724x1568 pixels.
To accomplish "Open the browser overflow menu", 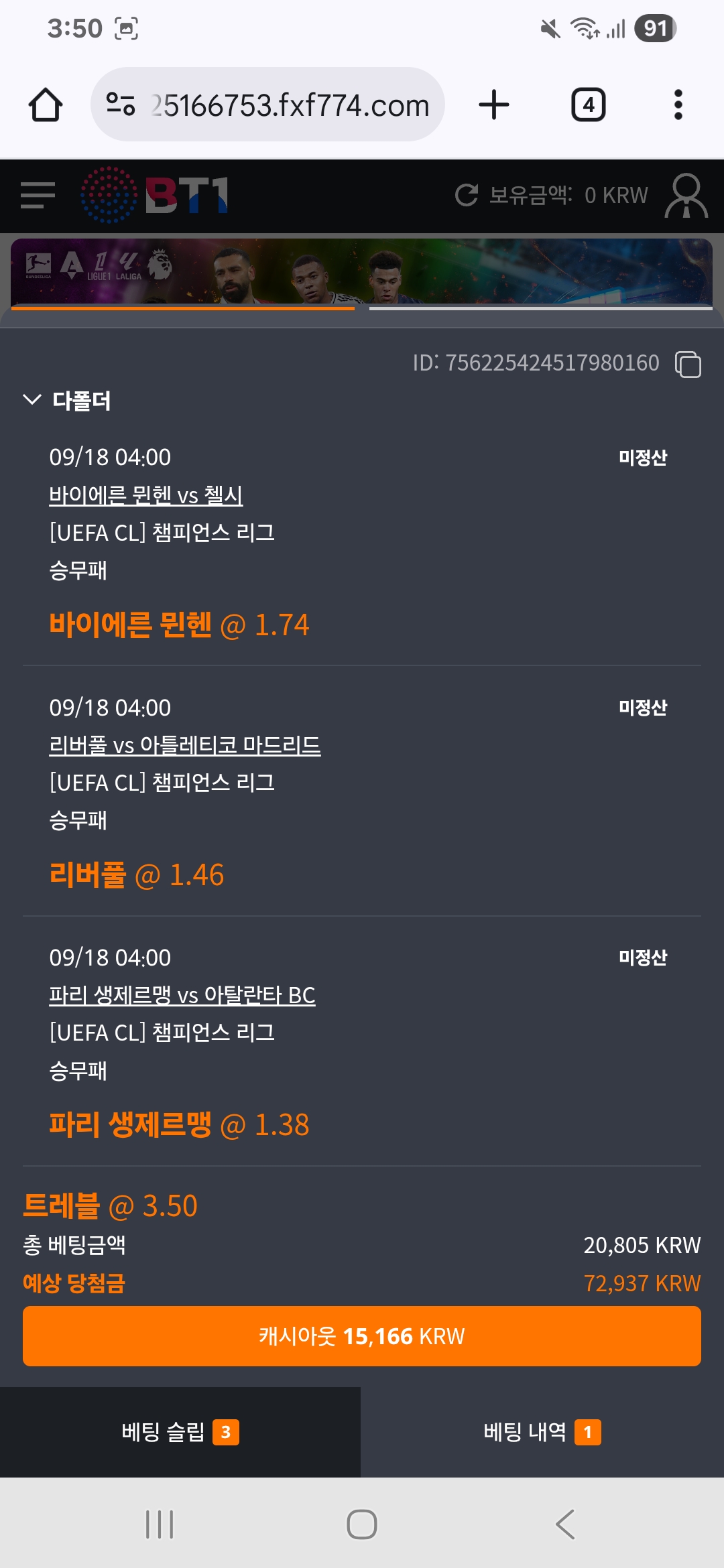I will point(678,105).
